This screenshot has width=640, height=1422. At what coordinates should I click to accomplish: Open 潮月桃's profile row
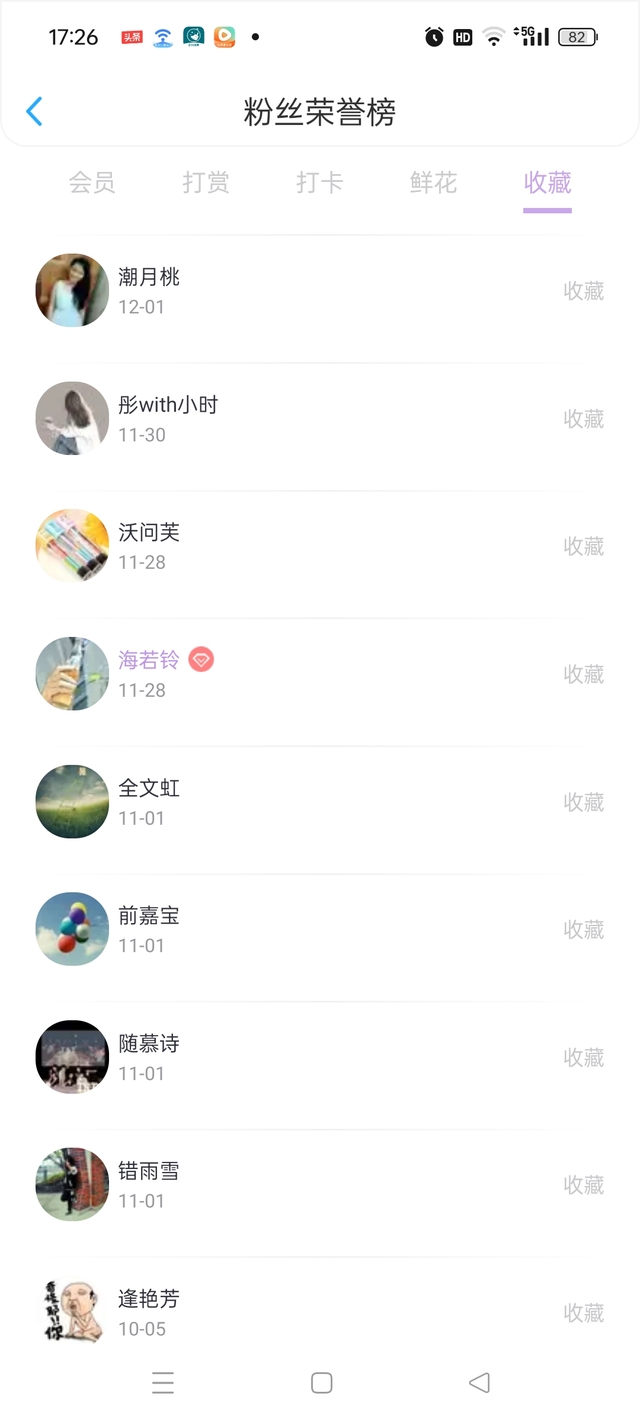pyautogui.click(x=320, y=291)
